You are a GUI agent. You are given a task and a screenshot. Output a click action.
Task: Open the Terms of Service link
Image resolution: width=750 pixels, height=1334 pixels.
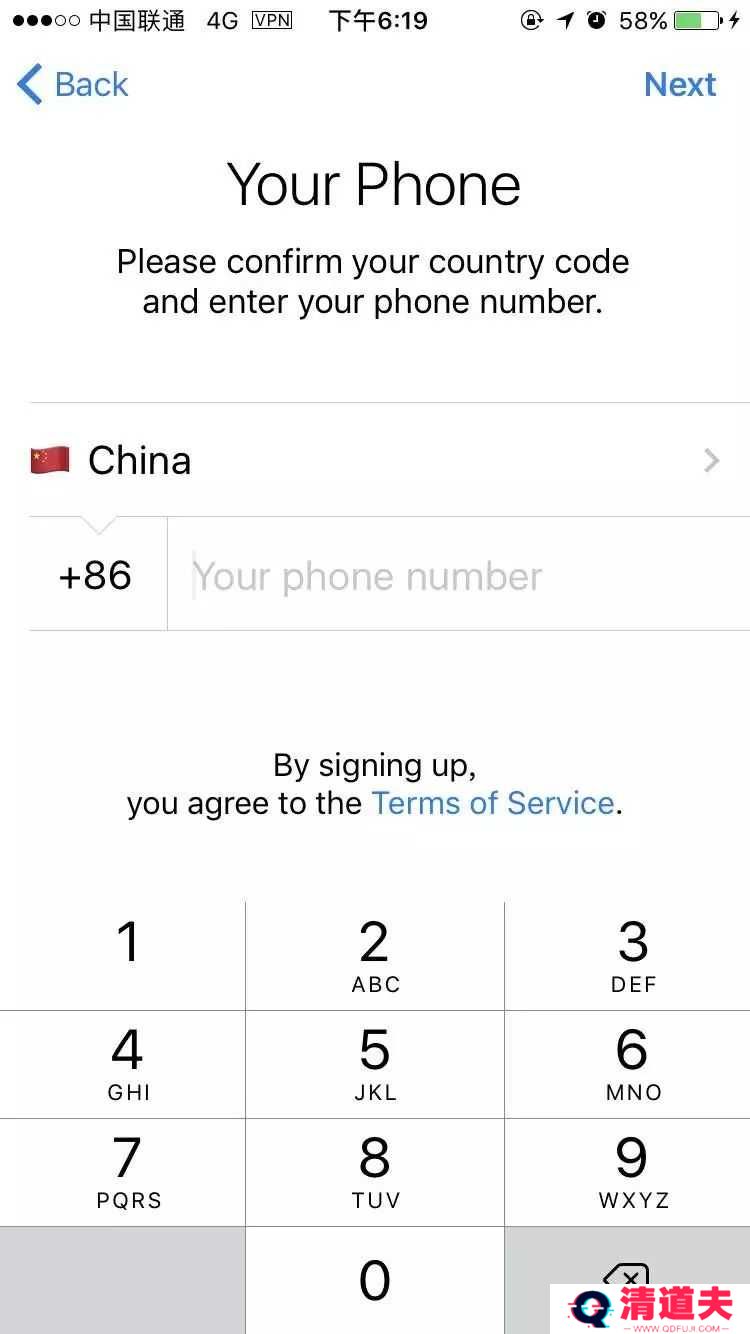click(492, 803)
